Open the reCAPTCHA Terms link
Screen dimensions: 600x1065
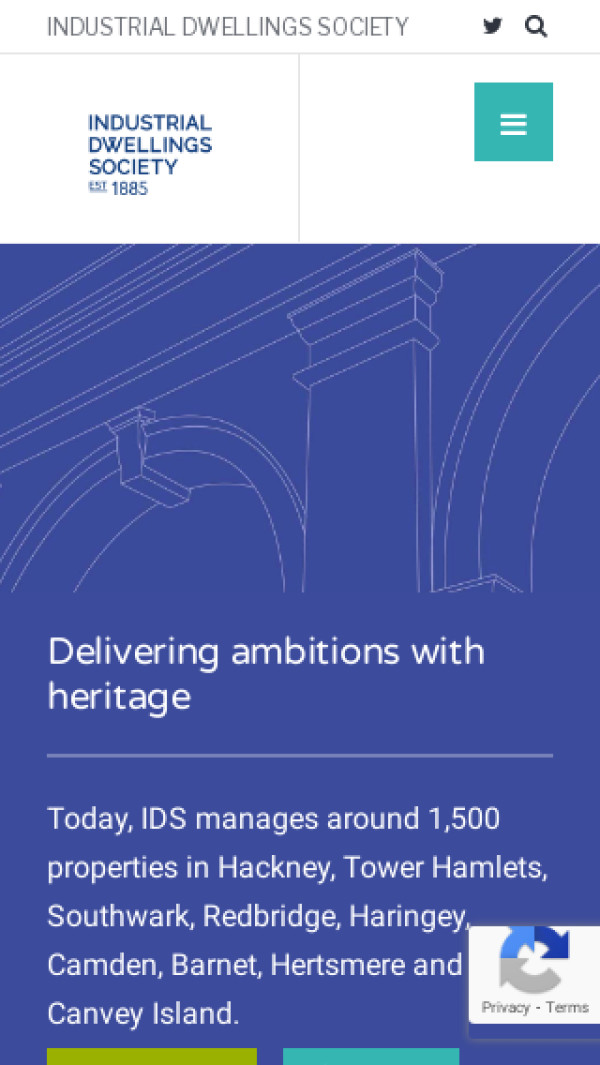(x=568, y=1007)
